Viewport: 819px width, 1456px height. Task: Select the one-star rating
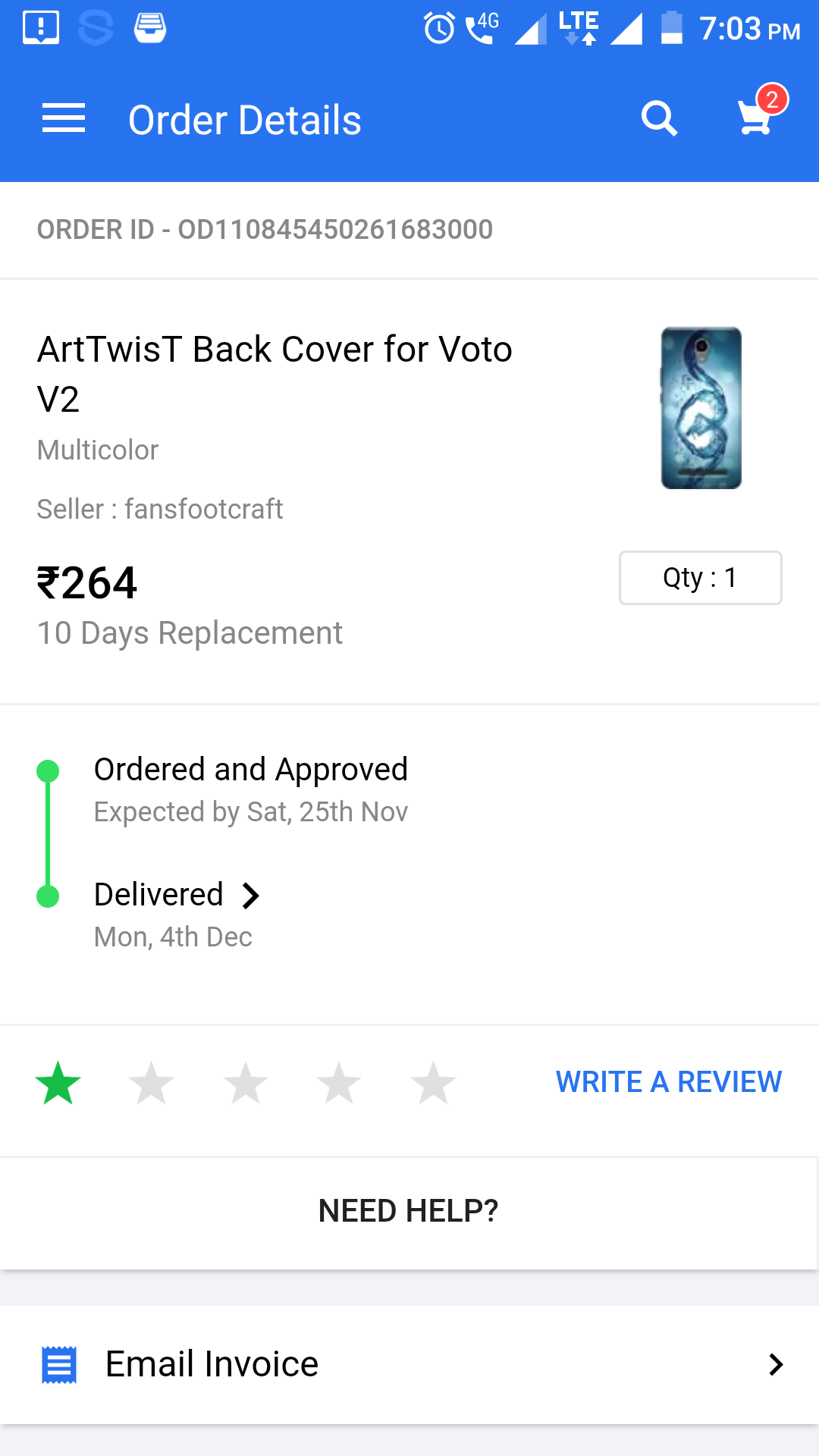pyautogui.click(x=58, y=1083)
